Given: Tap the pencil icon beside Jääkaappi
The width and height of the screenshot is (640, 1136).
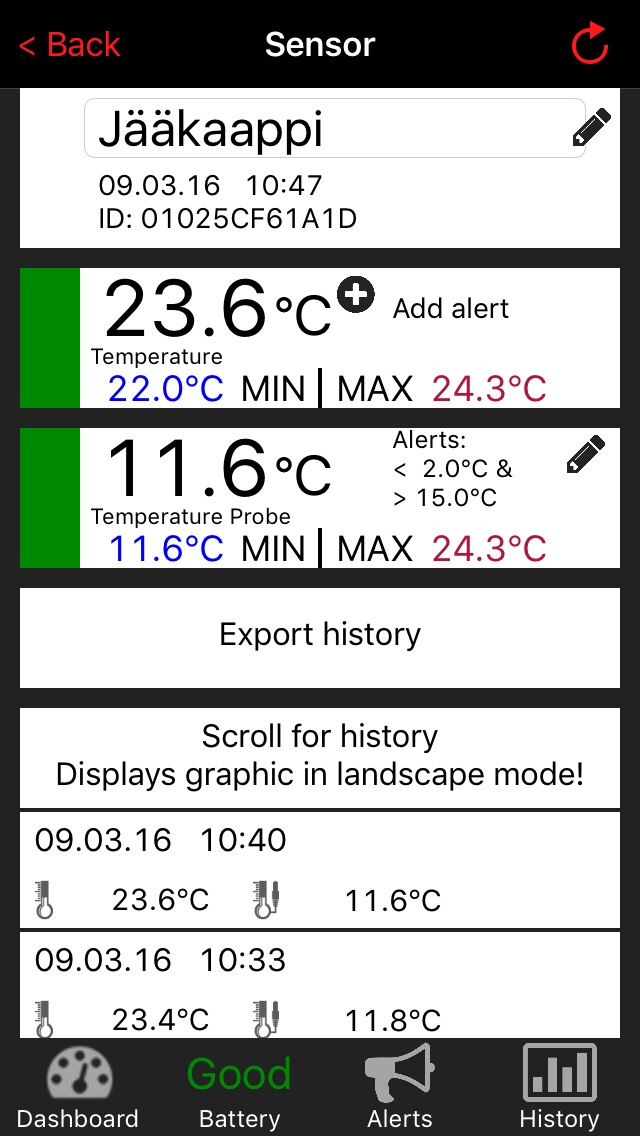Looking at the screenshot, I should coord(591,128).
